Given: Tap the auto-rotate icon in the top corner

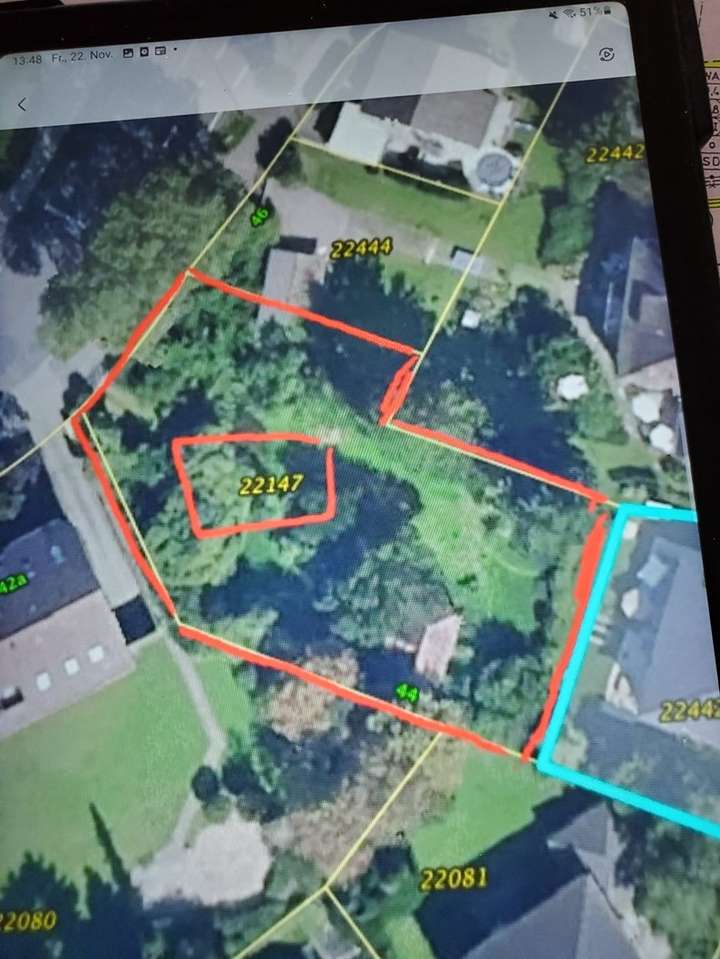Looking at the screenshot, I should 605,55.
